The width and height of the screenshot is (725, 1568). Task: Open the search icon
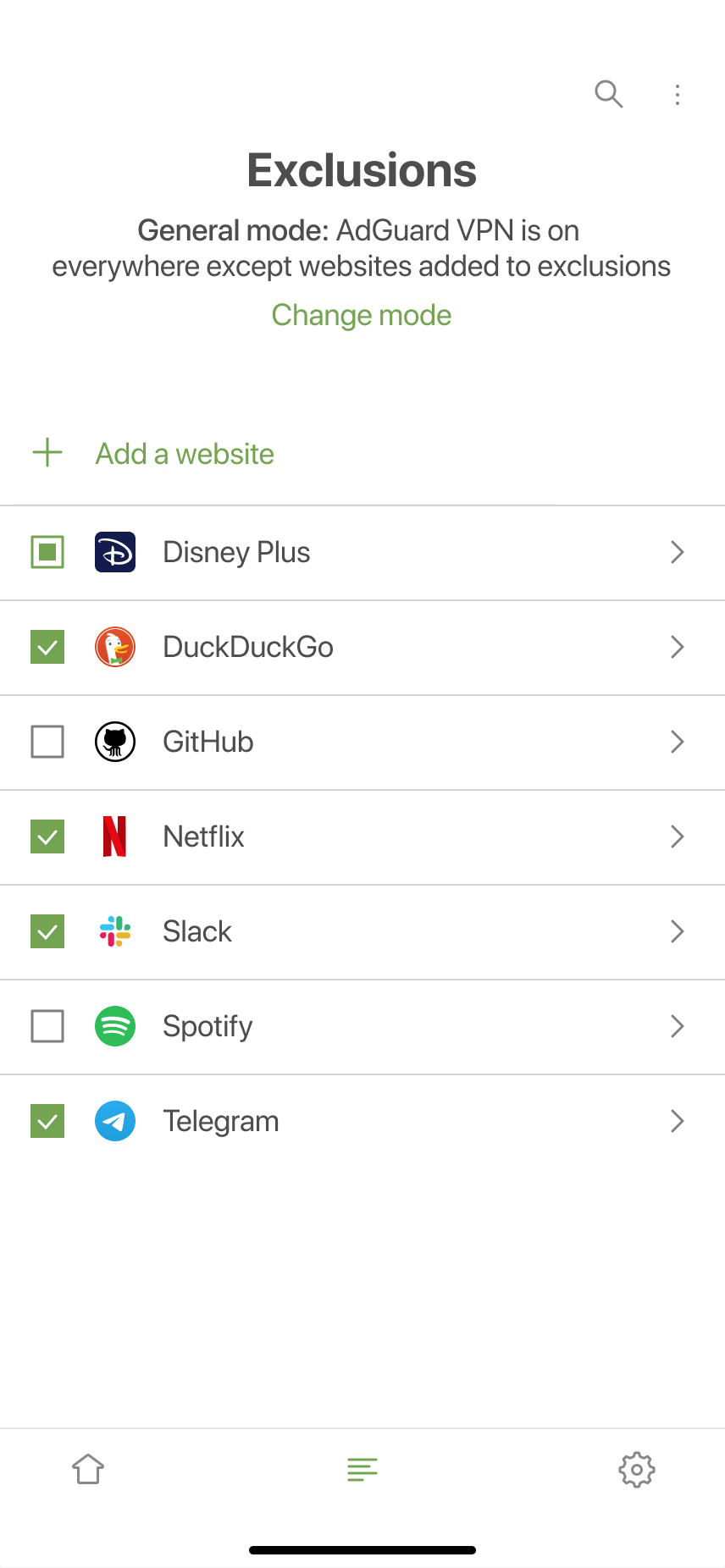coord(609,94)
